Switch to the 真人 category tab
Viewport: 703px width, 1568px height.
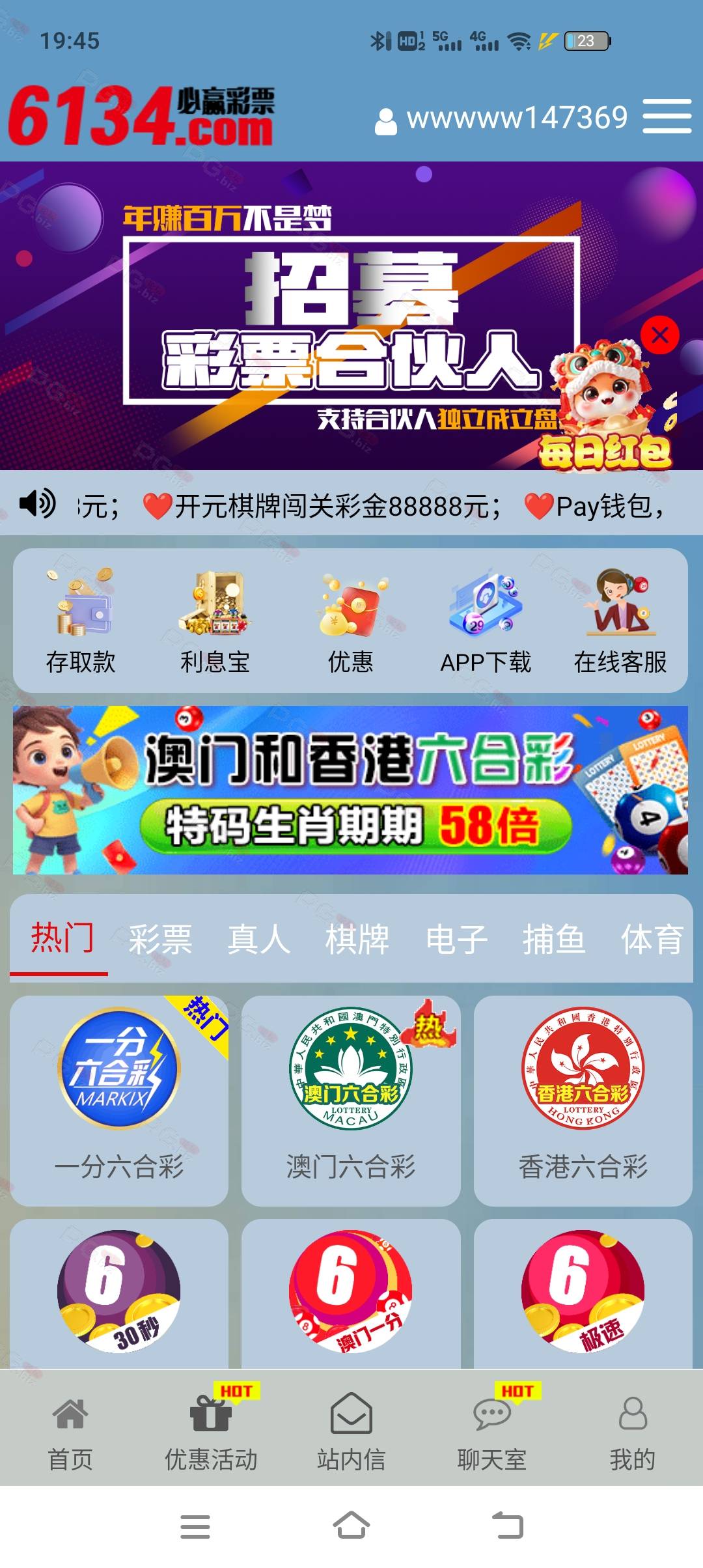click(258, 939)
